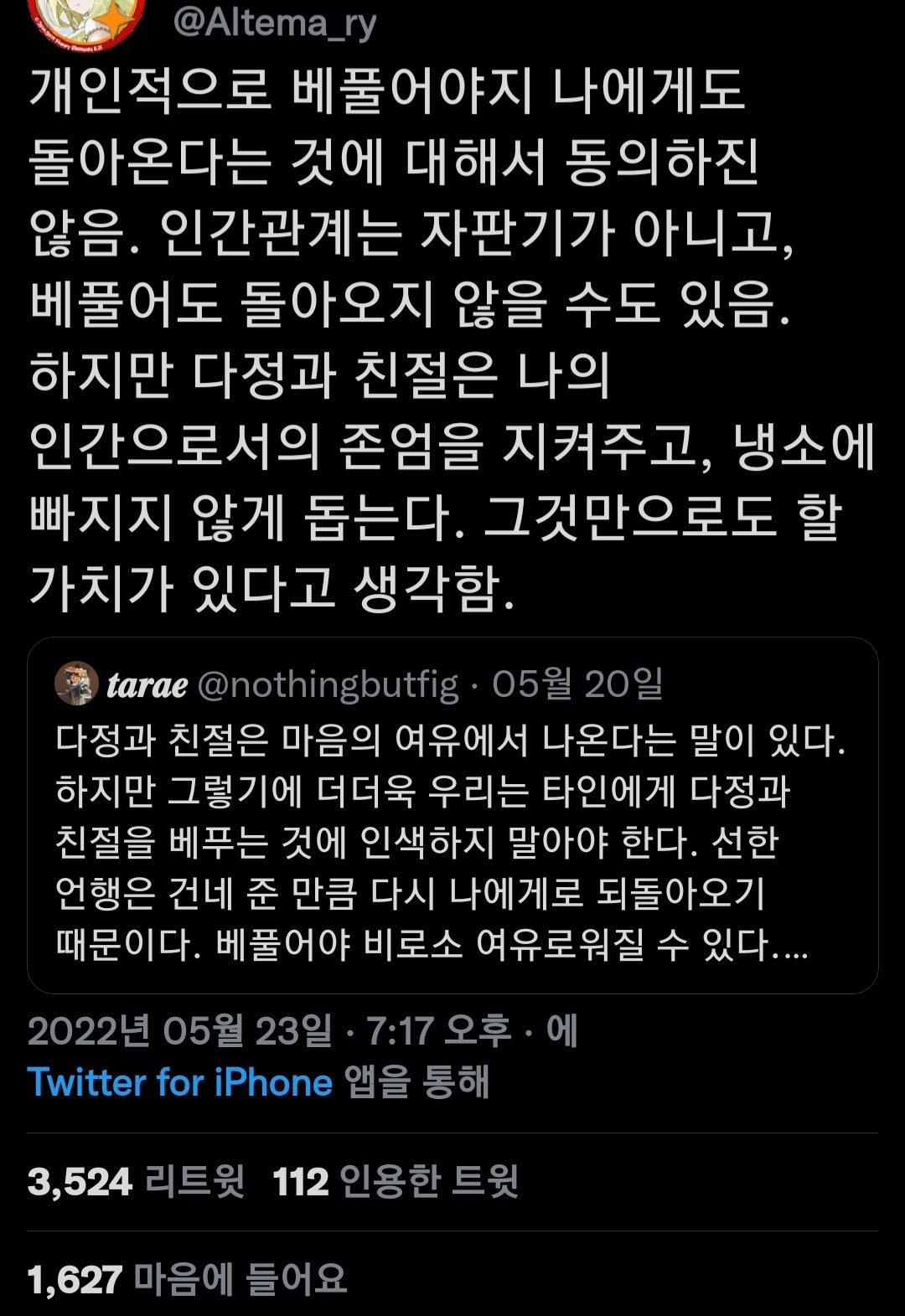Open the quoted tweet from tarae
This screenshot has width=905, height=1316.
point(452,838)
